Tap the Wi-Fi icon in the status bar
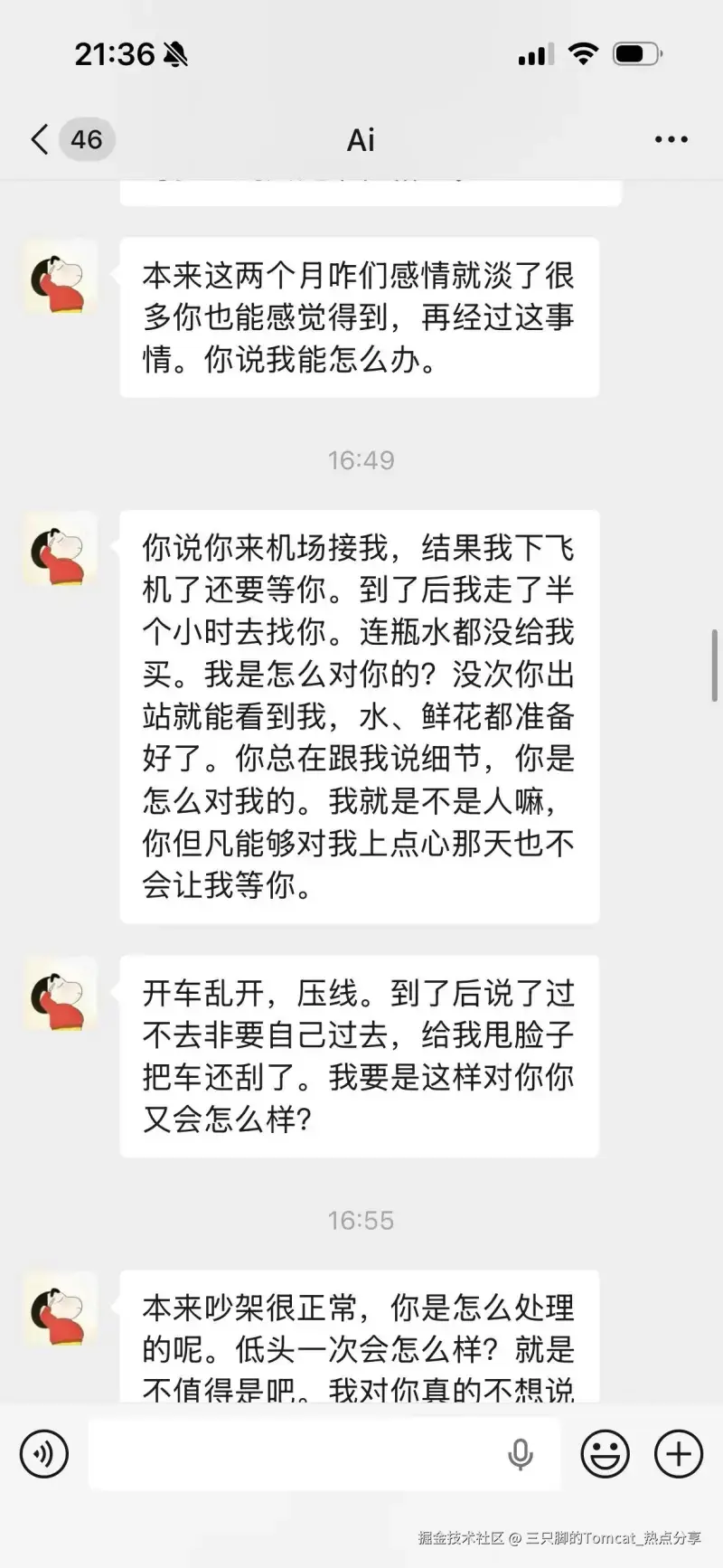Screen dimensions: 723x1568 pyautogui.click(x=584, y=52)
